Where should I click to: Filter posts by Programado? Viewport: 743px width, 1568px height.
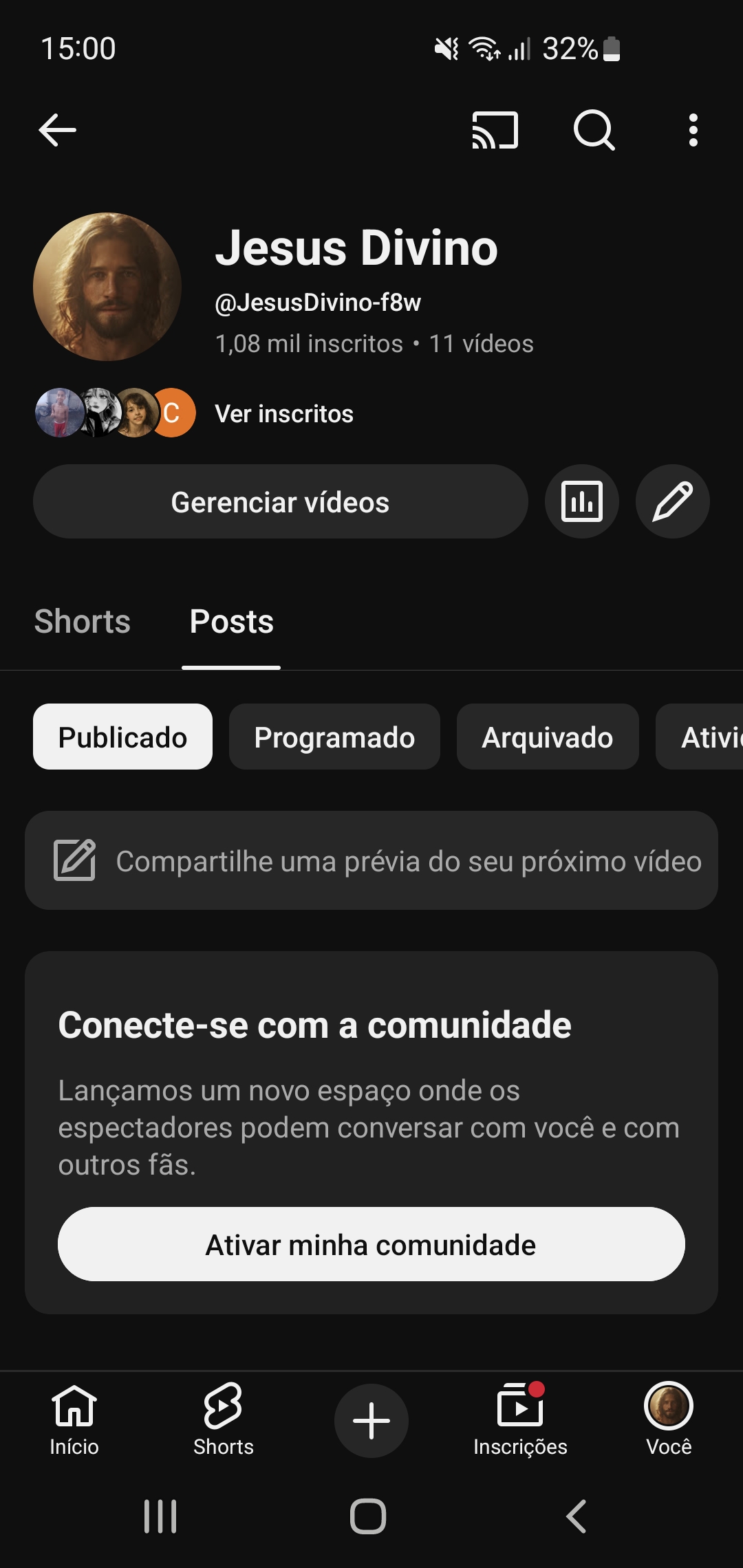click(x=334, y=737)
